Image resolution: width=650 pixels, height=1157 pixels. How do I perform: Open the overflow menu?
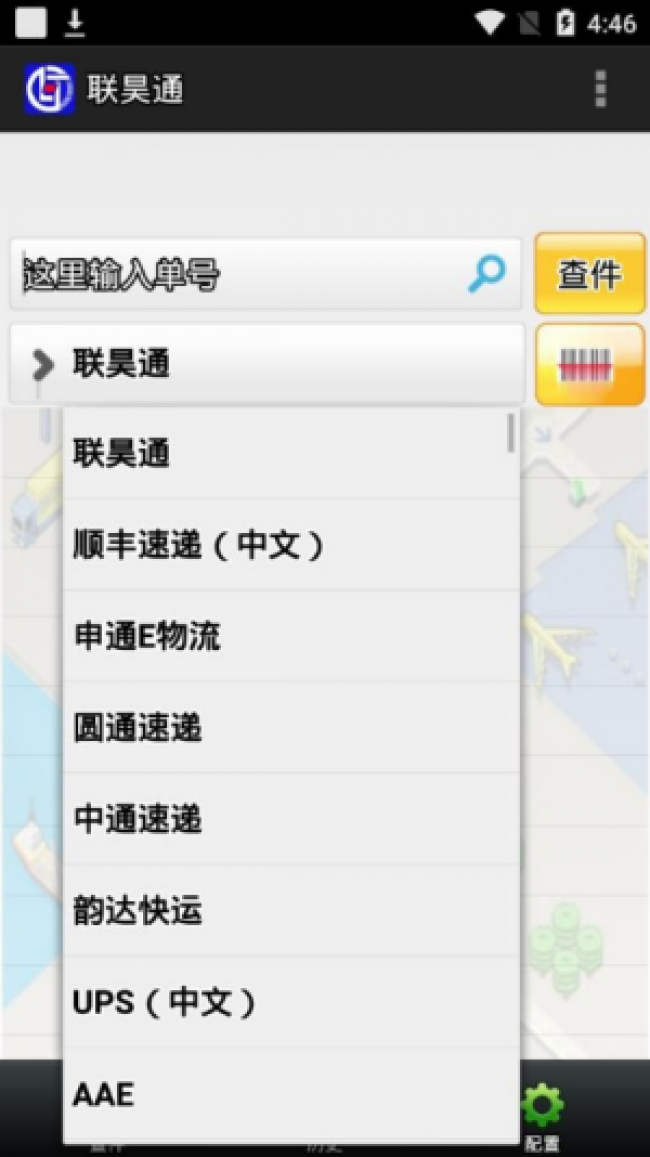click(x=600, y=89)
